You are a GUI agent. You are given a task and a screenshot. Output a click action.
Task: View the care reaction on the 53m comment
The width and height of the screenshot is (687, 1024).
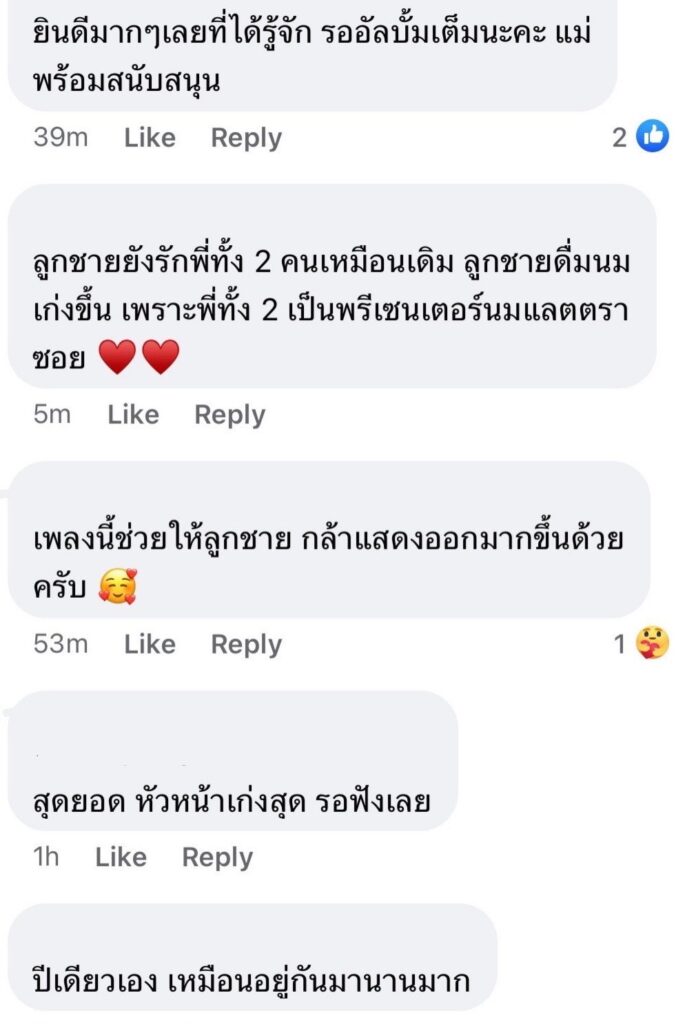[x=652, y=644]
